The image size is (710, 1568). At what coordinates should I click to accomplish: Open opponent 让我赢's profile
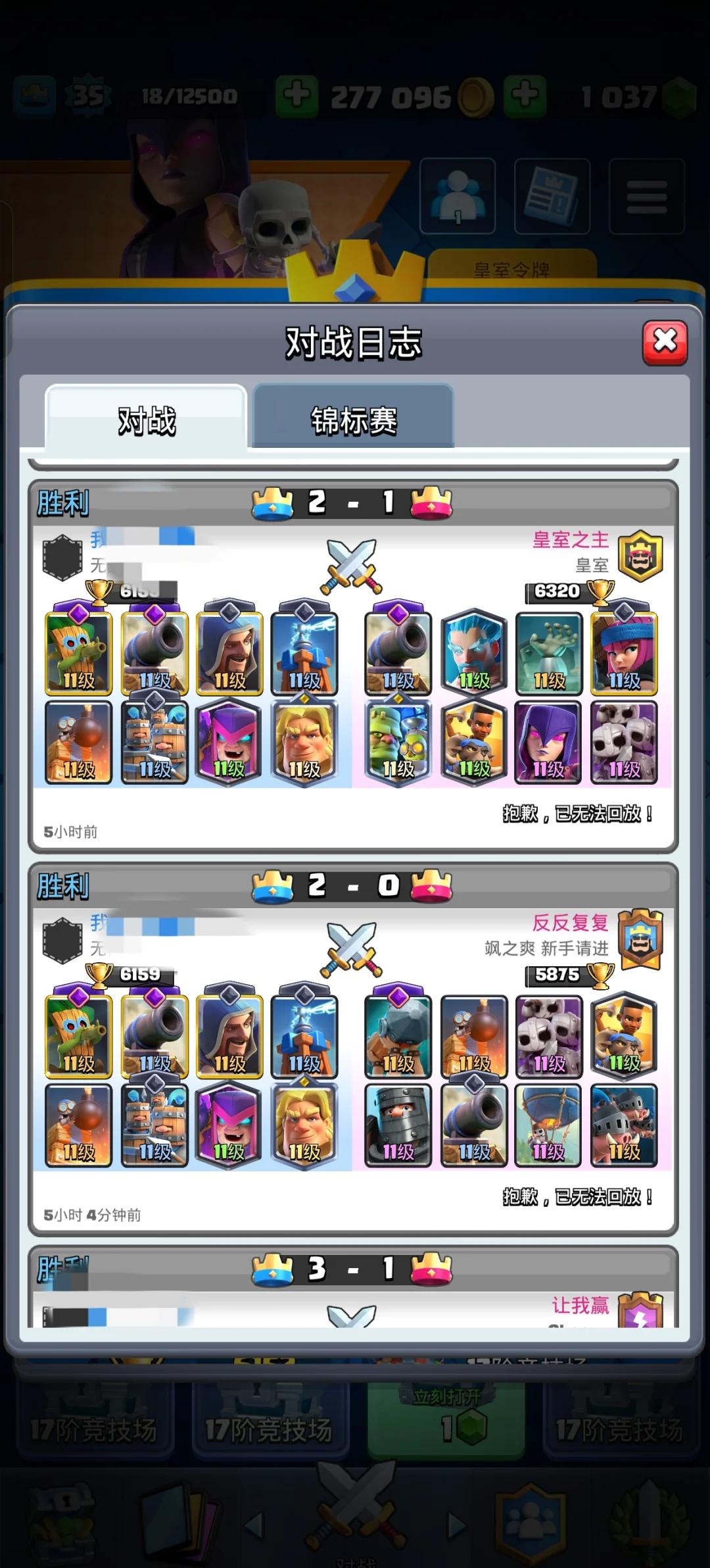click(580, 1306)
